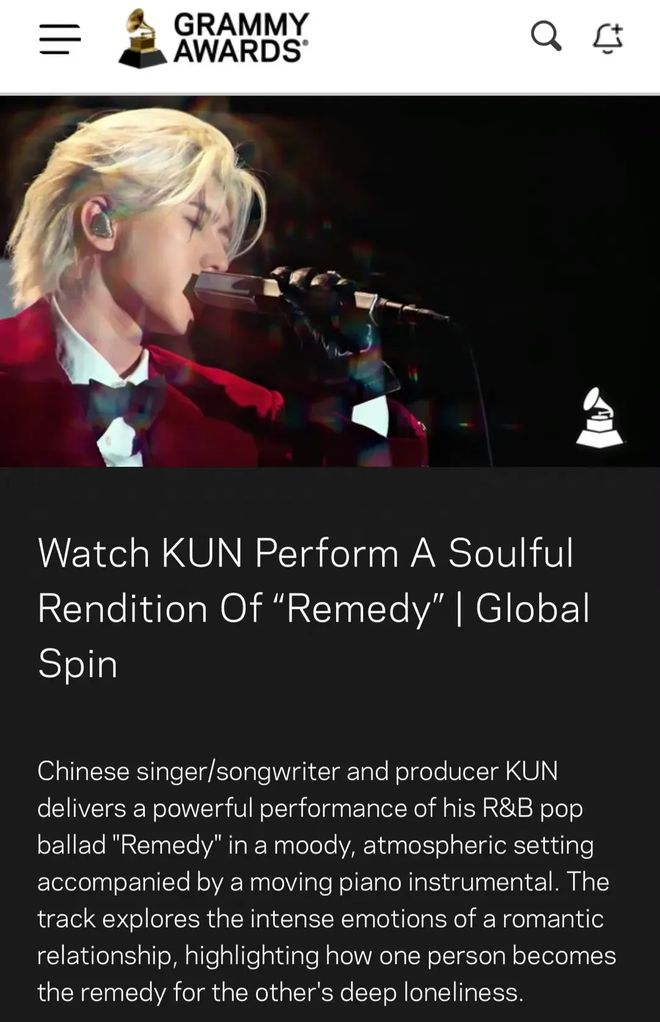Open the notifications bell
Viewport: 660px width, 1022px height.
[x=608, y=38]
